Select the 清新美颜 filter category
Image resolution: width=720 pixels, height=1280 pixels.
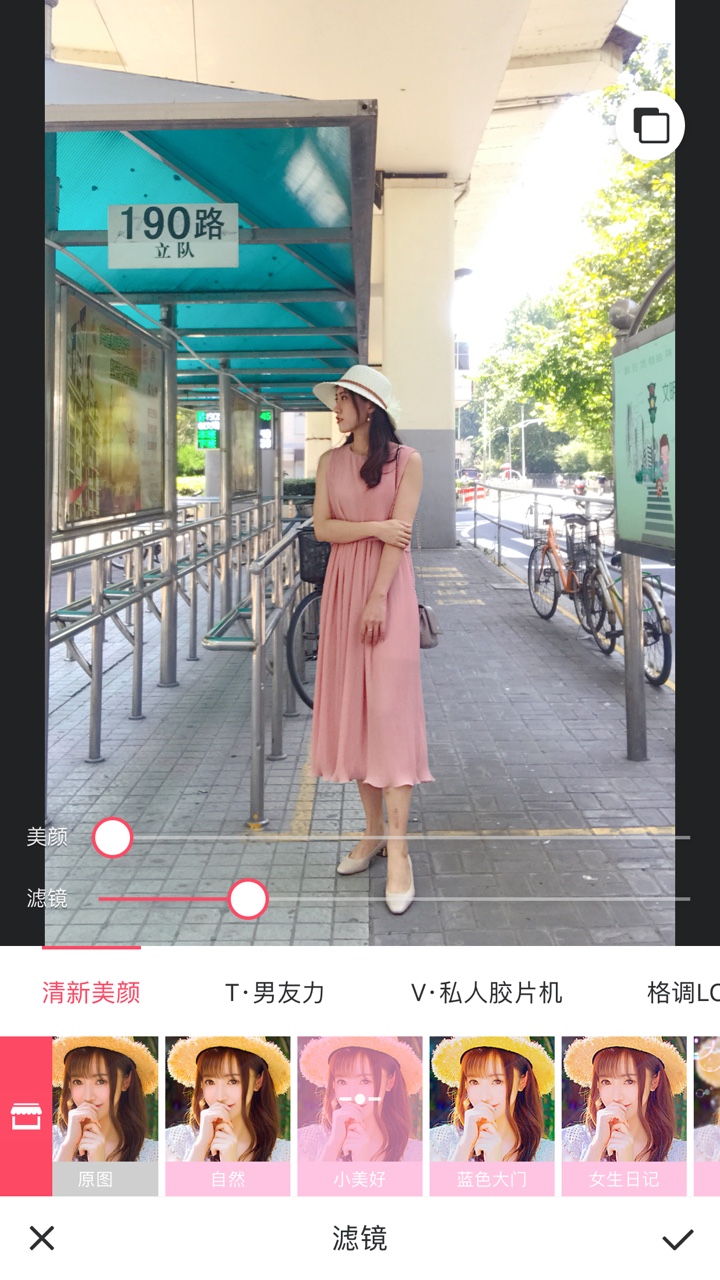coord(91,992)
